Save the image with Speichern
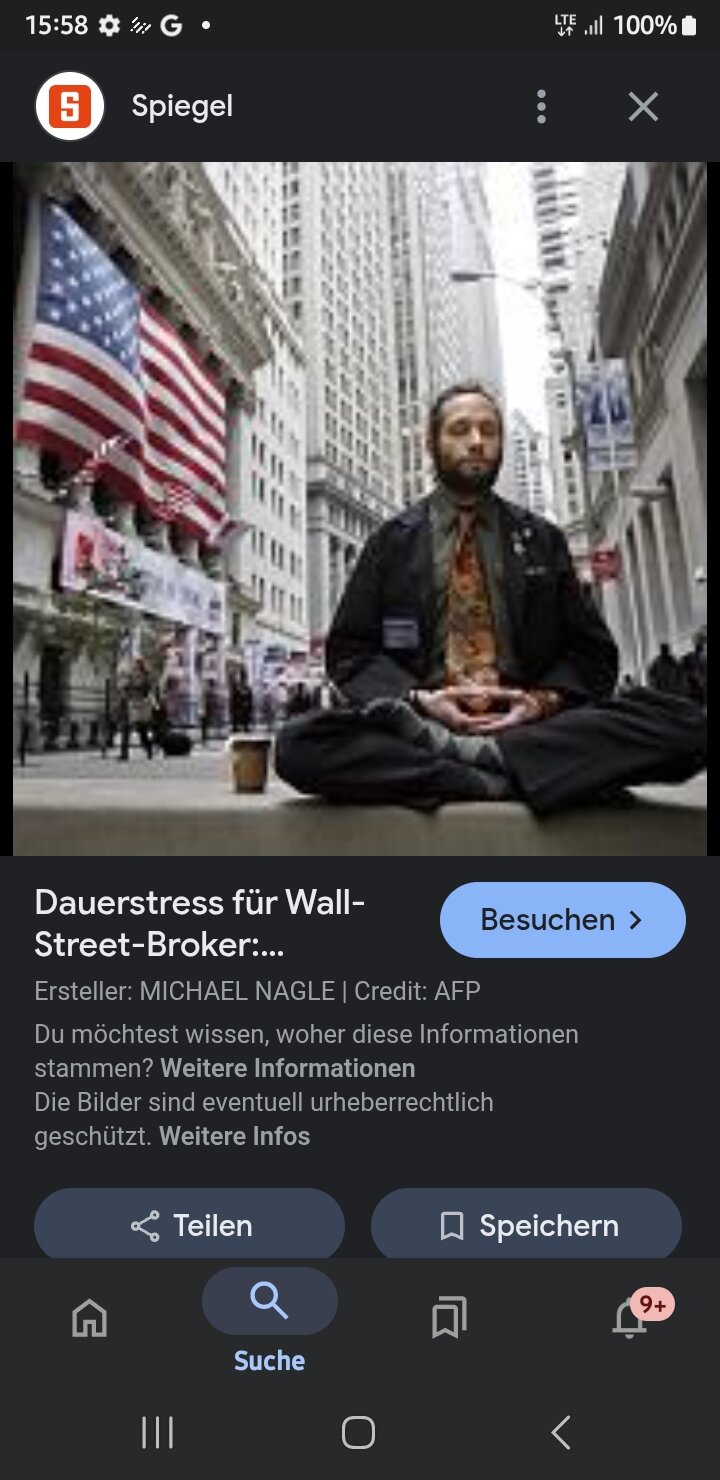 pos(526,1225)
